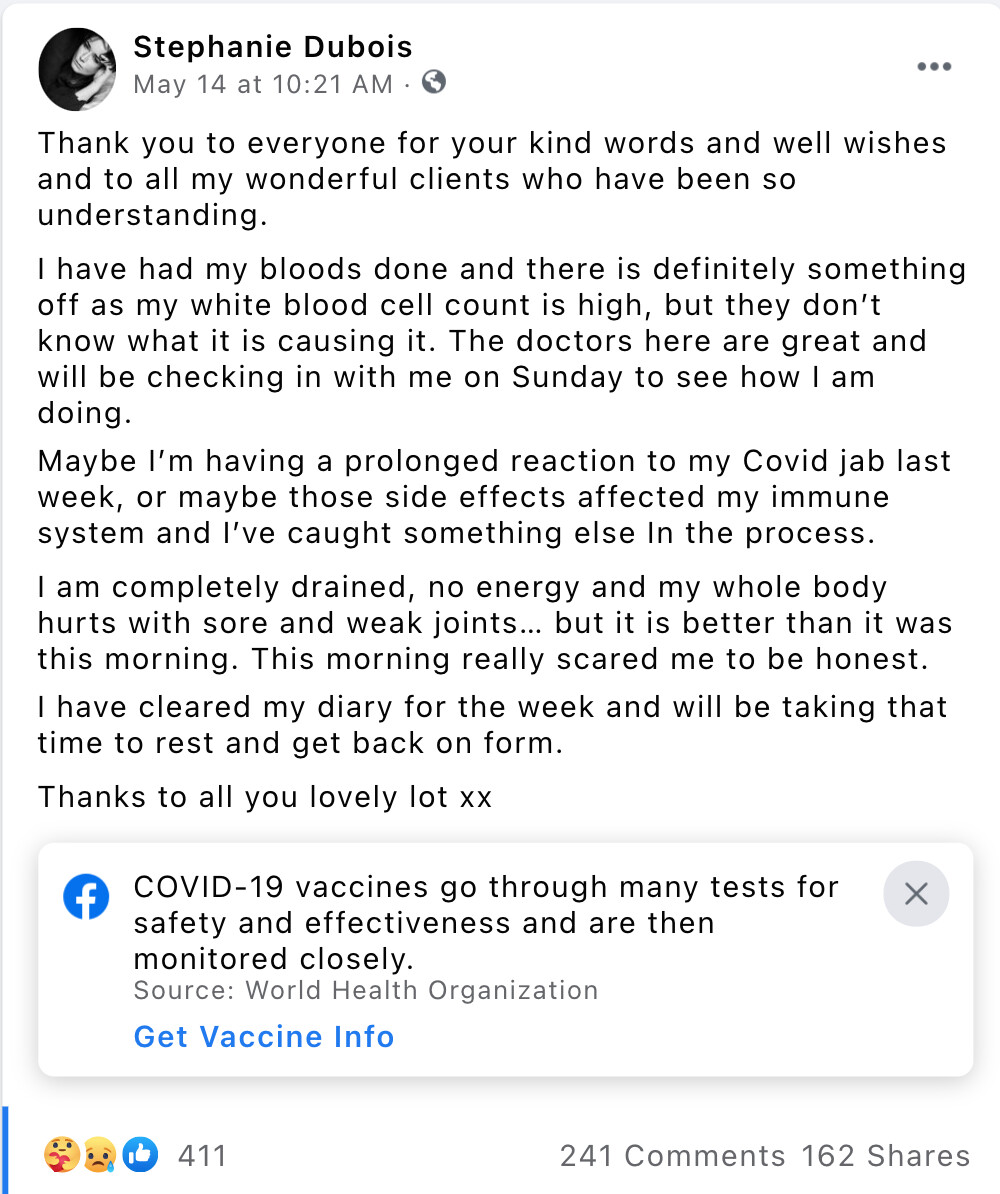View the 162 Shares list
1000x1194 pixels.
885,1156
